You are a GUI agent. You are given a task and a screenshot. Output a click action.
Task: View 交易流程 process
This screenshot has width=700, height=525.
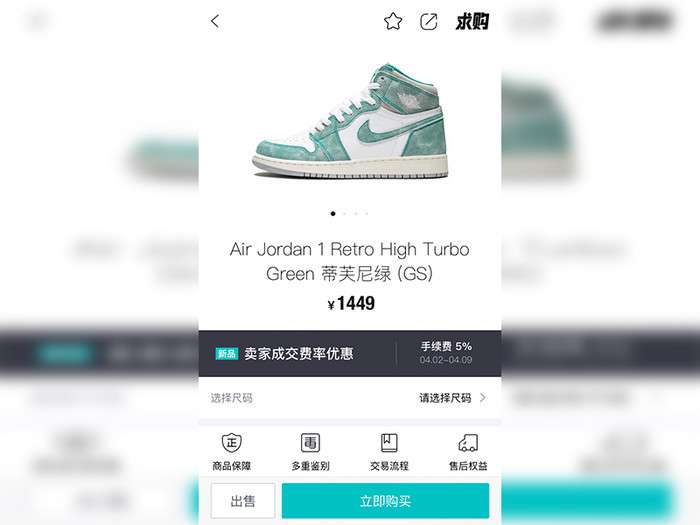[389, 452]
